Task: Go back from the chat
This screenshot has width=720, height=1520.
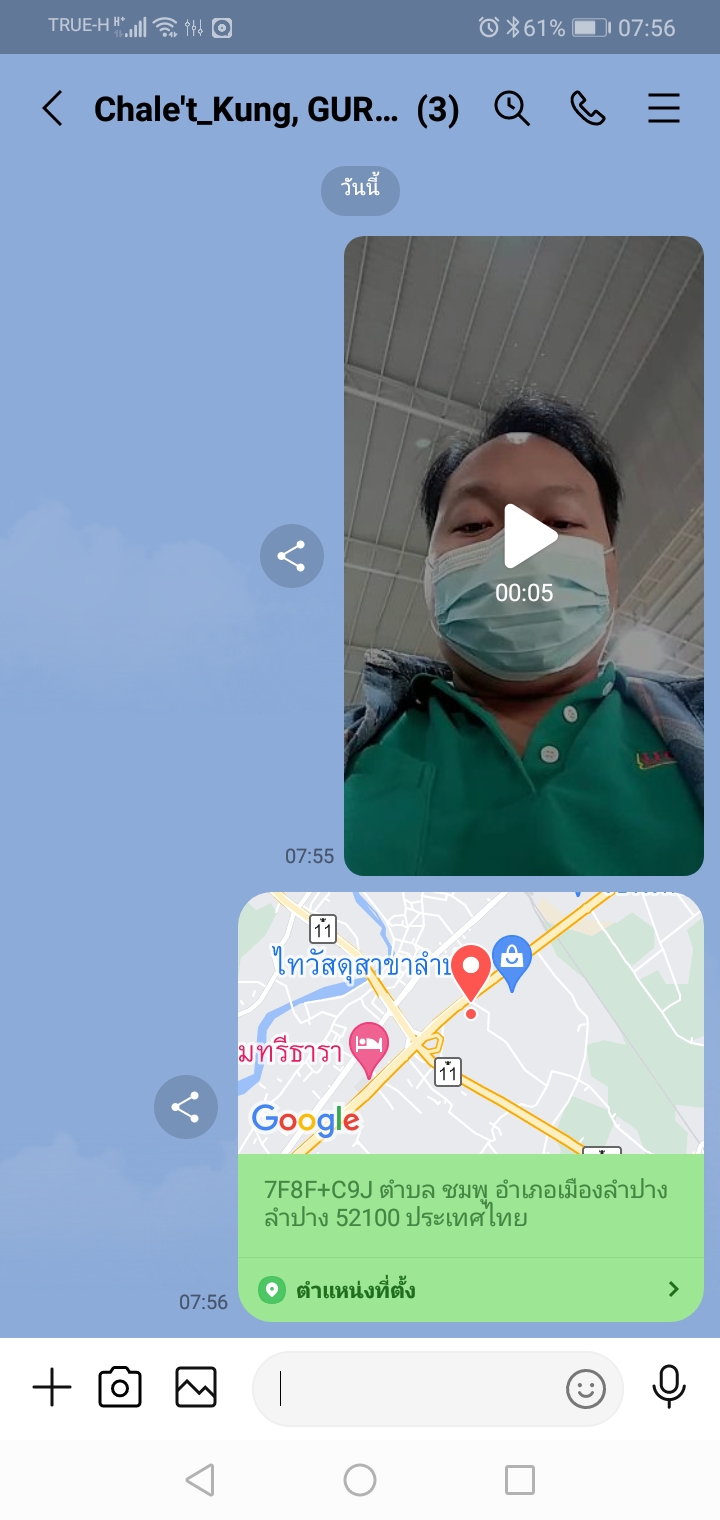Action: point(52,108)
